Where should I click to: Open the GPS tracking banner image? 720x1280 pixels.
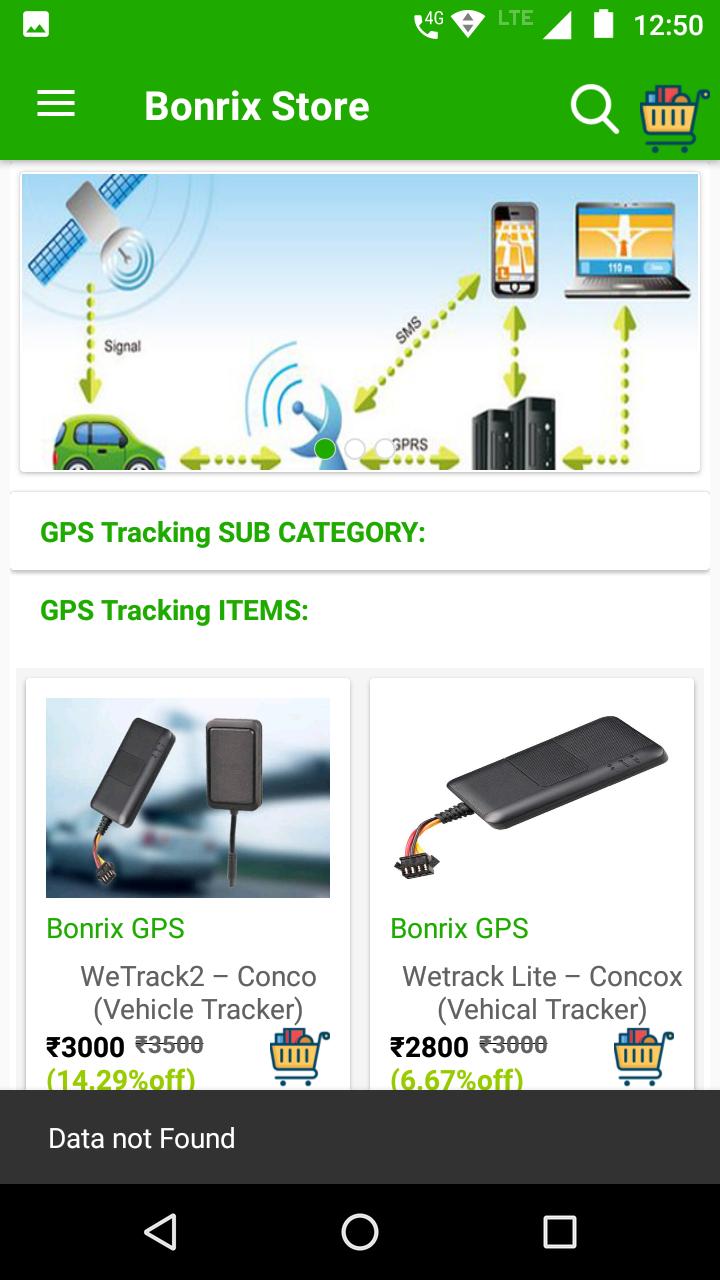[360, 321]
